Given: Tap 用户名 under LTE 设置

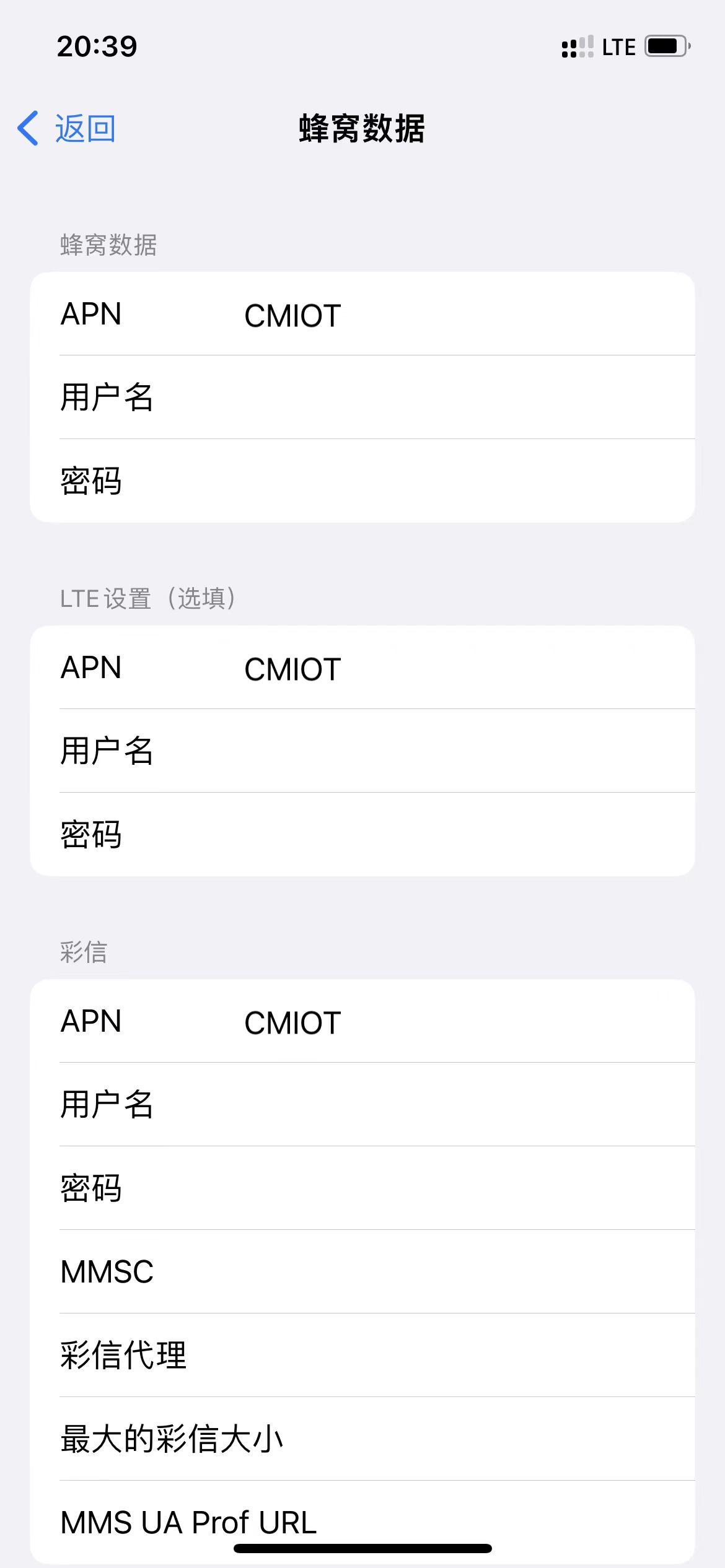Looking at the screenshot, I should pyautogui.click(x=362, y=751).
